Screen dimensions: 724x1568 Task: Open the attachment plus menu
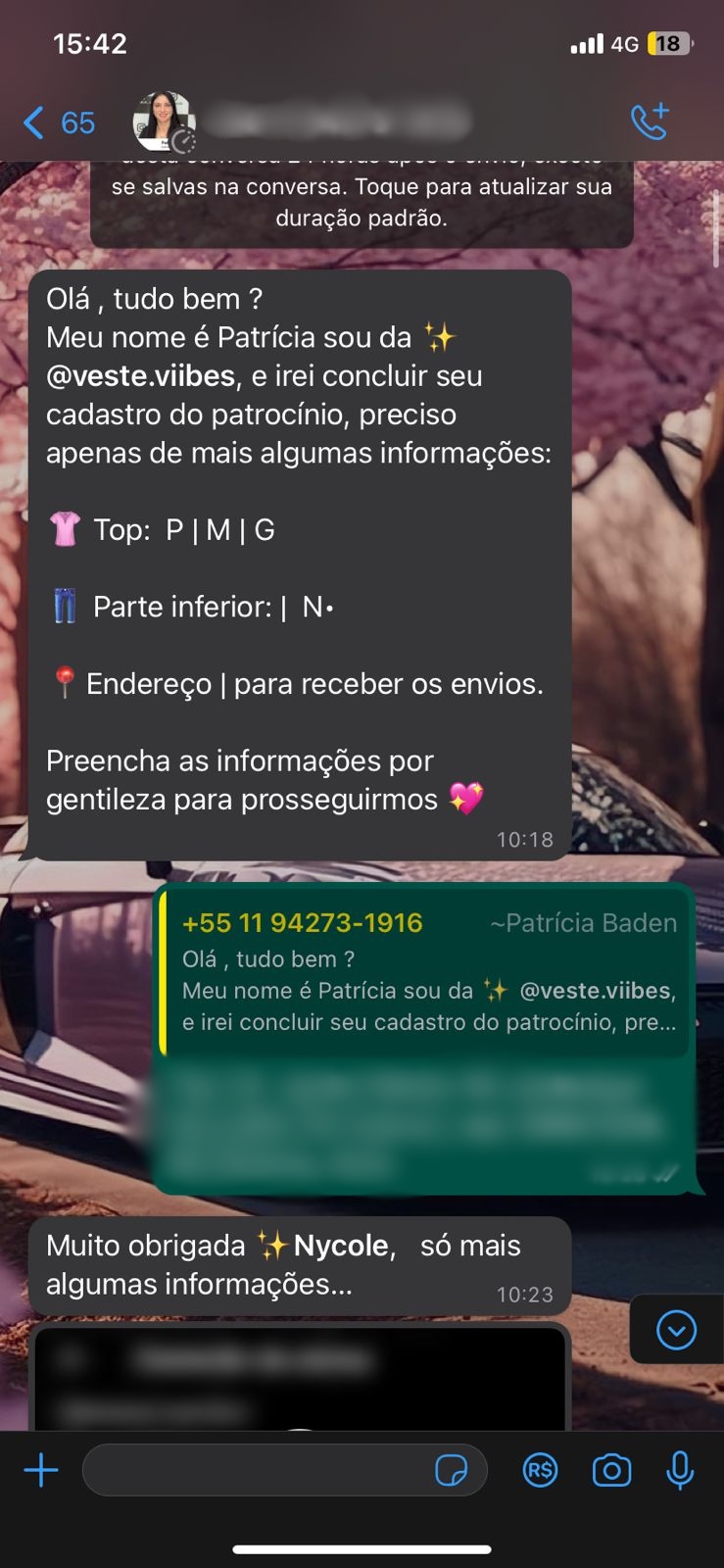[41, 1470]
